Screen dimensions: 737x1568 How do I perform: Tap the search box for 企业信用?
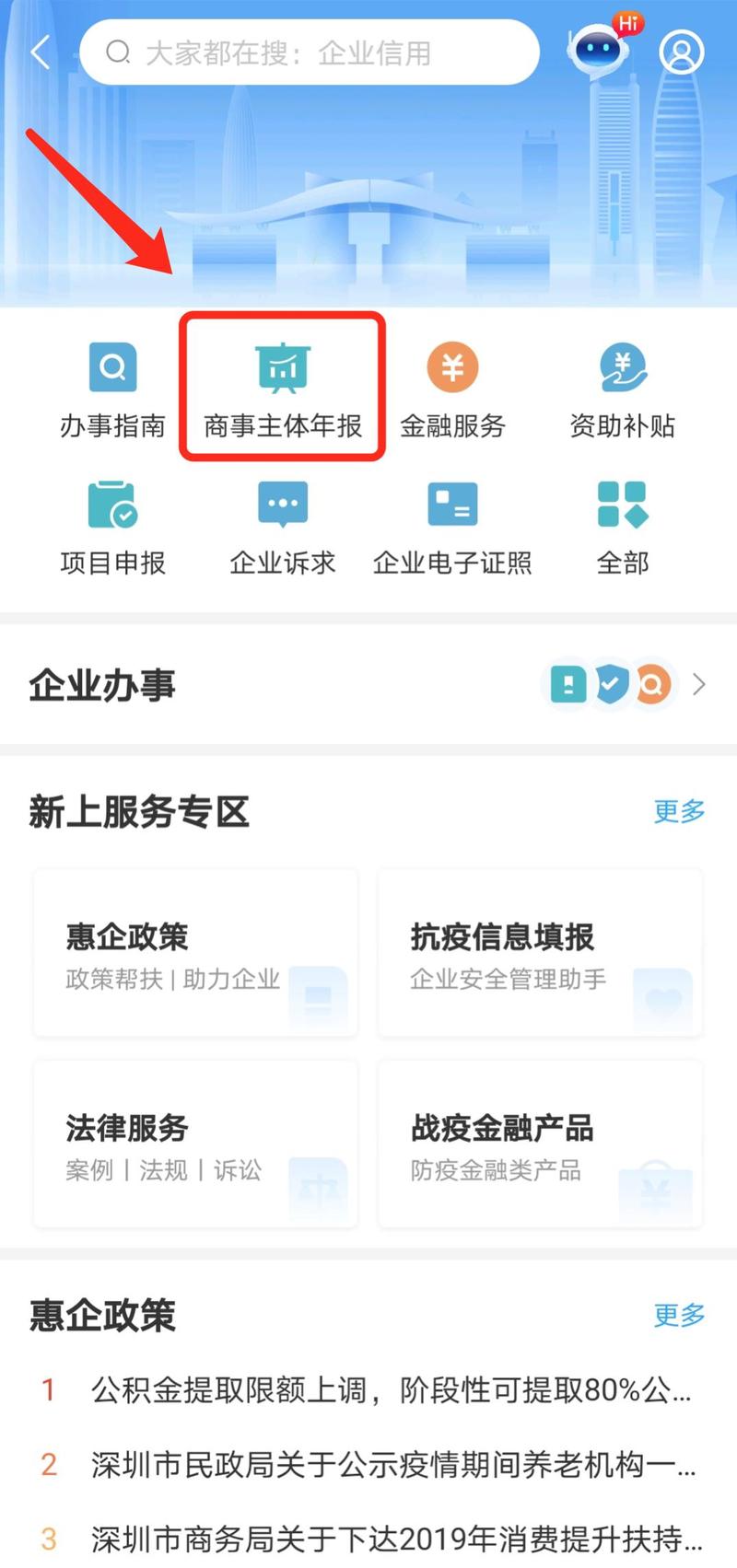coord(309,52)
